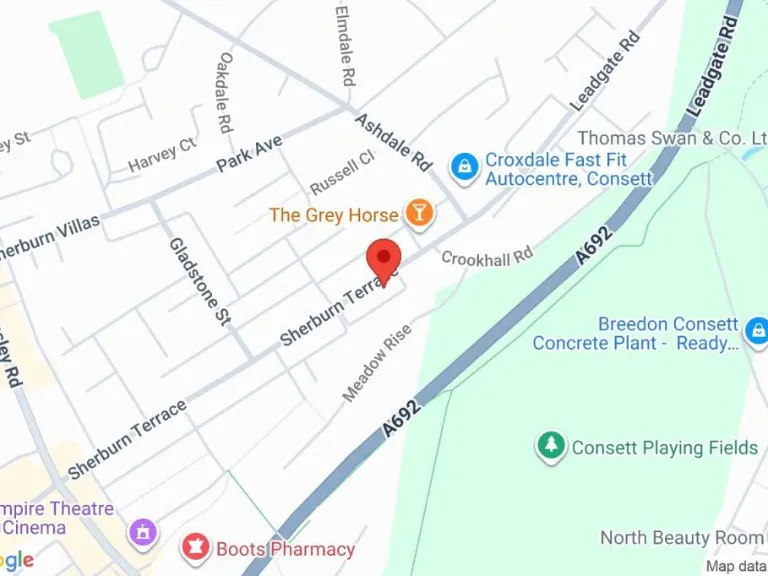Select Consett Playing Fields park marker

click(551, 446)
